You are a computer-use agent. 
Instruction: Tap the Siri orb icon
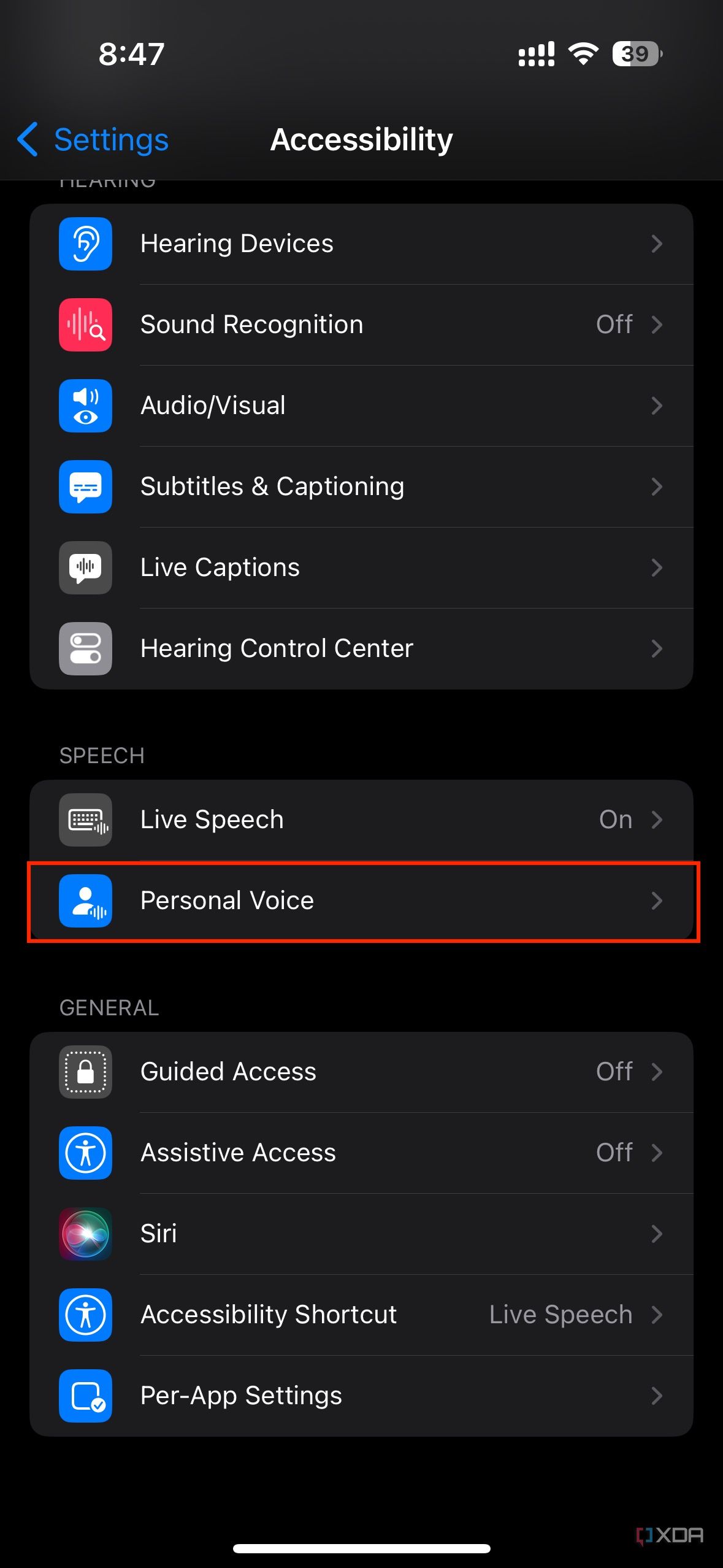(85, 1234)
